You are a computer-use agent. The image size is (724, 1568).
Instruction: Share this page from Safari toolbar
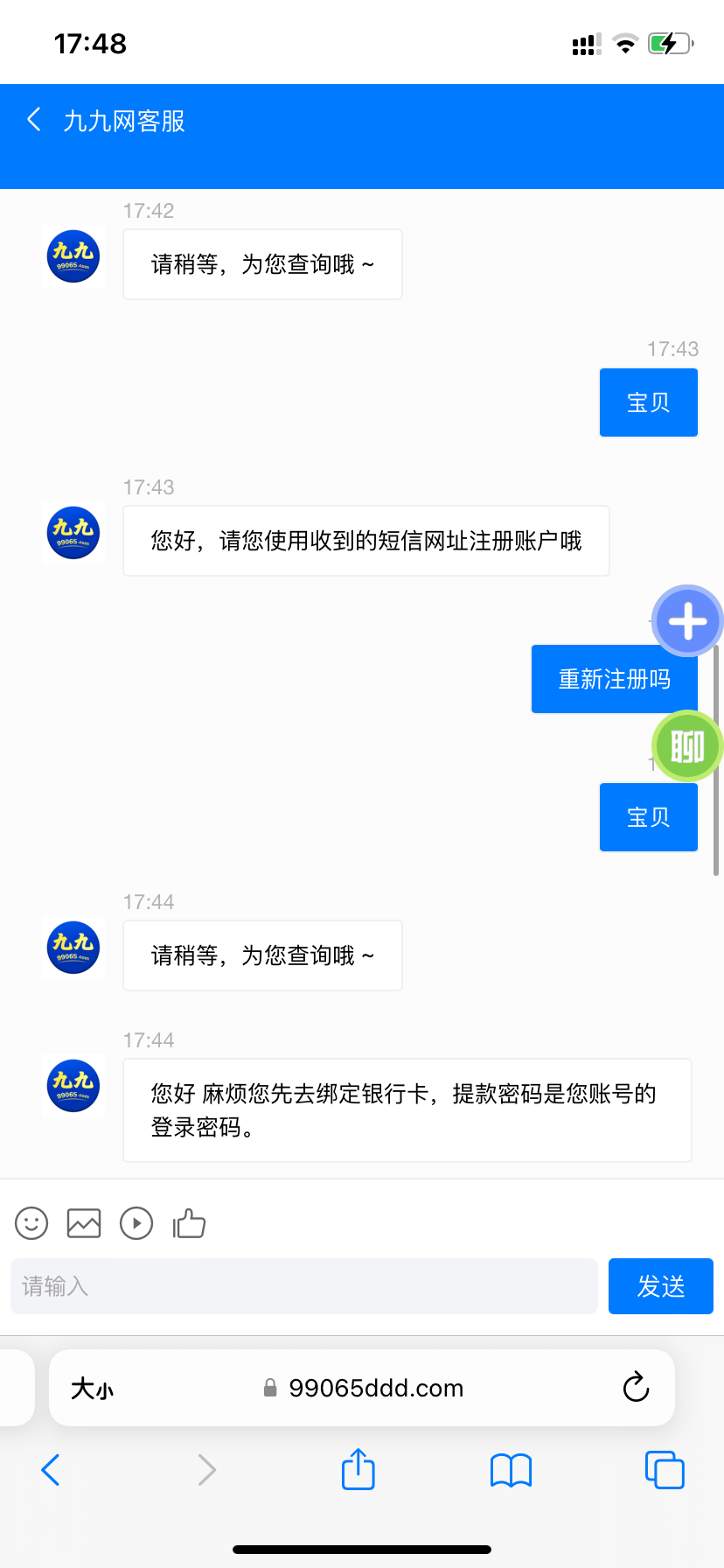coord(359,1469)
